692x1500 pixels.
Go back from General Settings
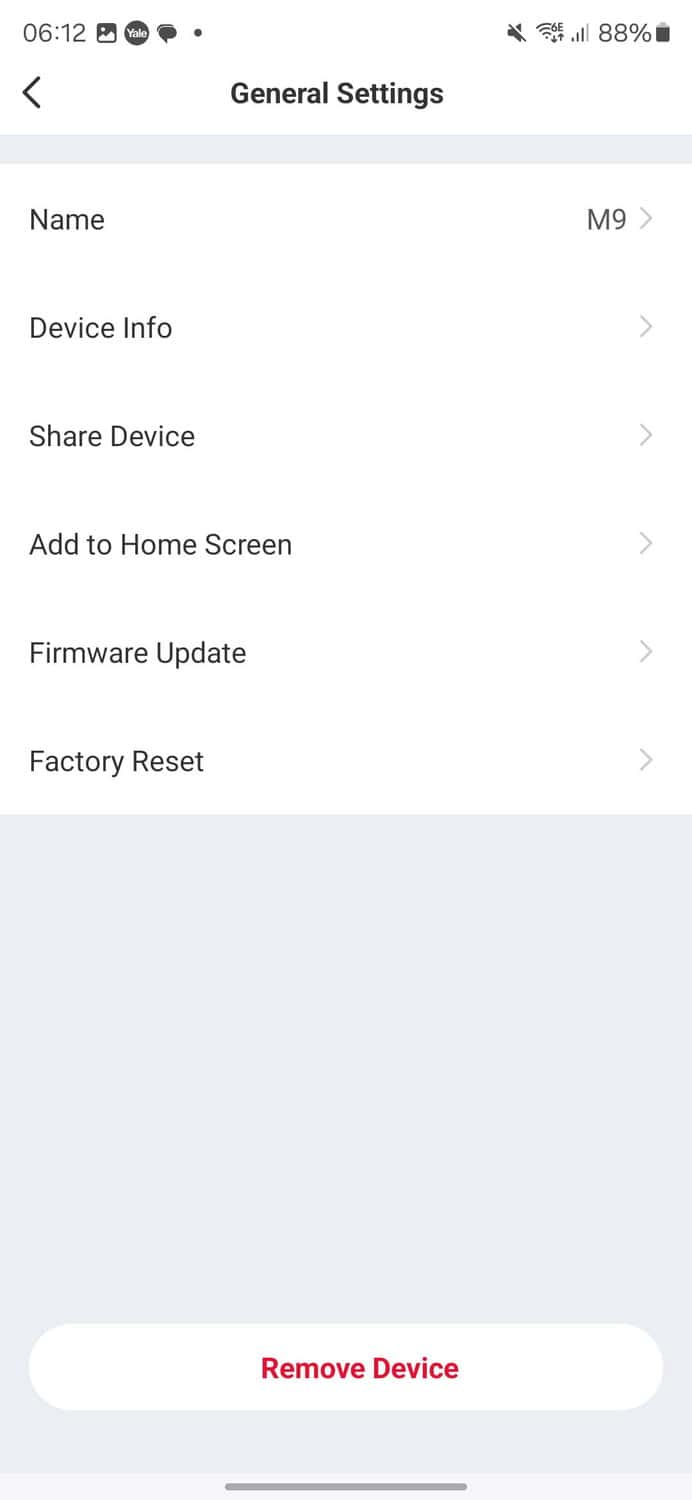tap(32, 93)
